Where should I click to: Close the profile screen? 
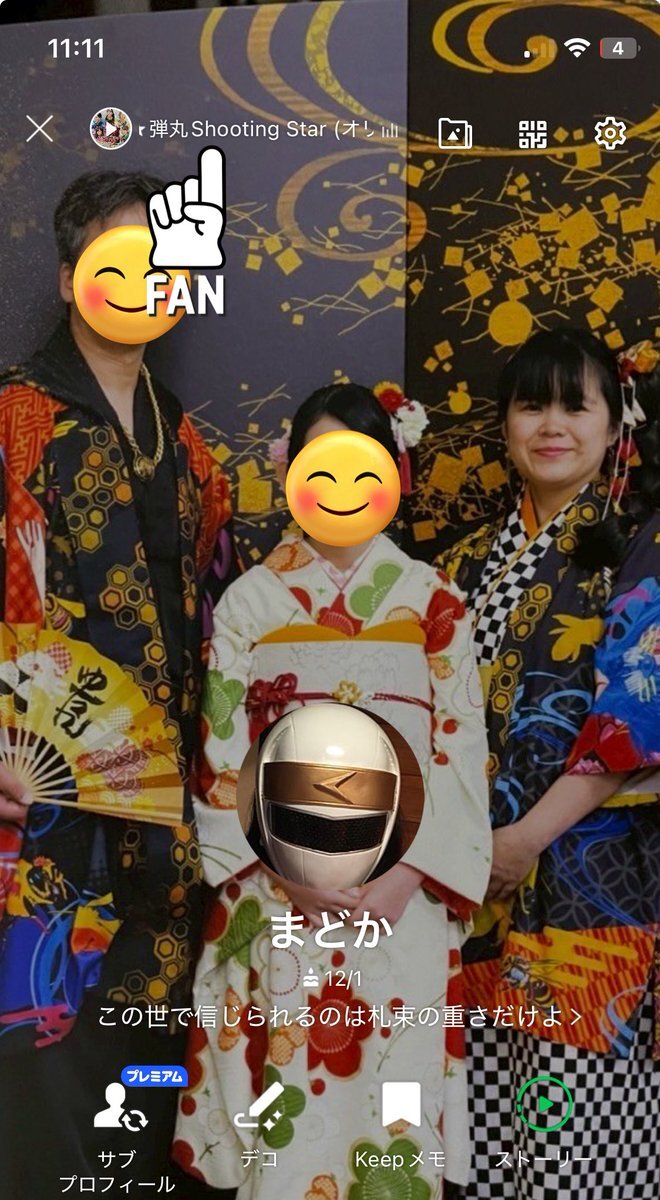coord(40,129)
